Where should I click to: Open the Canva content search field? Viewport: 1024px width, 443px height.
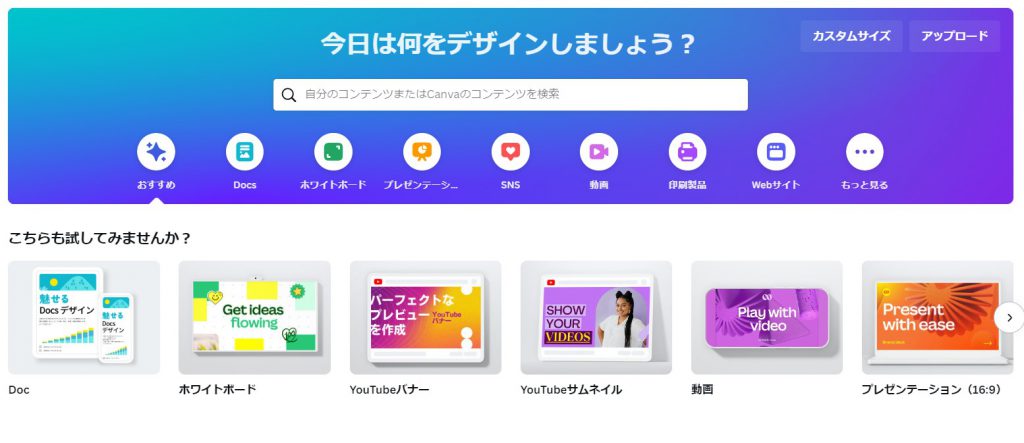510,95
